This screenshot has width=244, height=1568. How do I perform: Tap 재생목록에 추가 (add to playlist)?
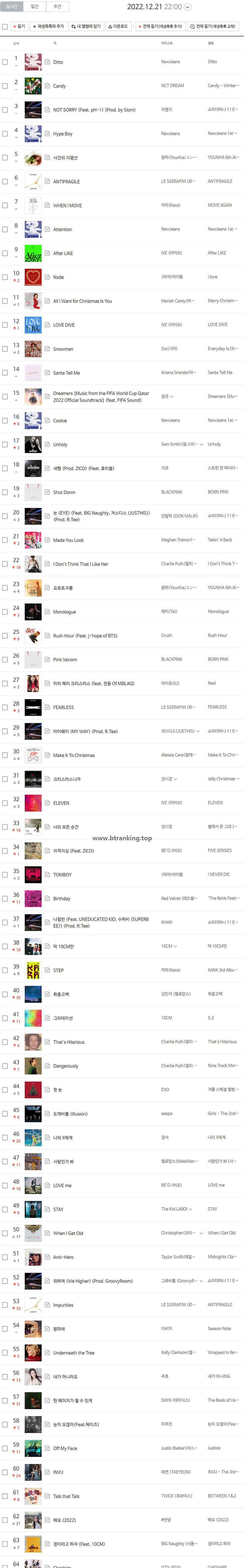pos(48,27)
